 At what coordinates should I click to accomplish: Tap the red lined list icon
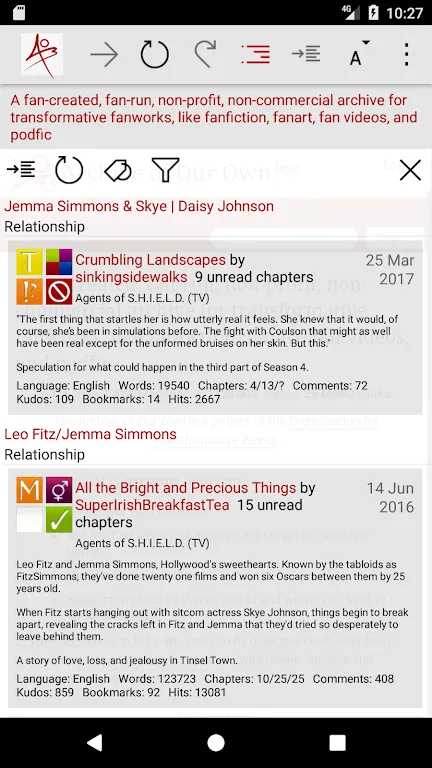point(256,54)
